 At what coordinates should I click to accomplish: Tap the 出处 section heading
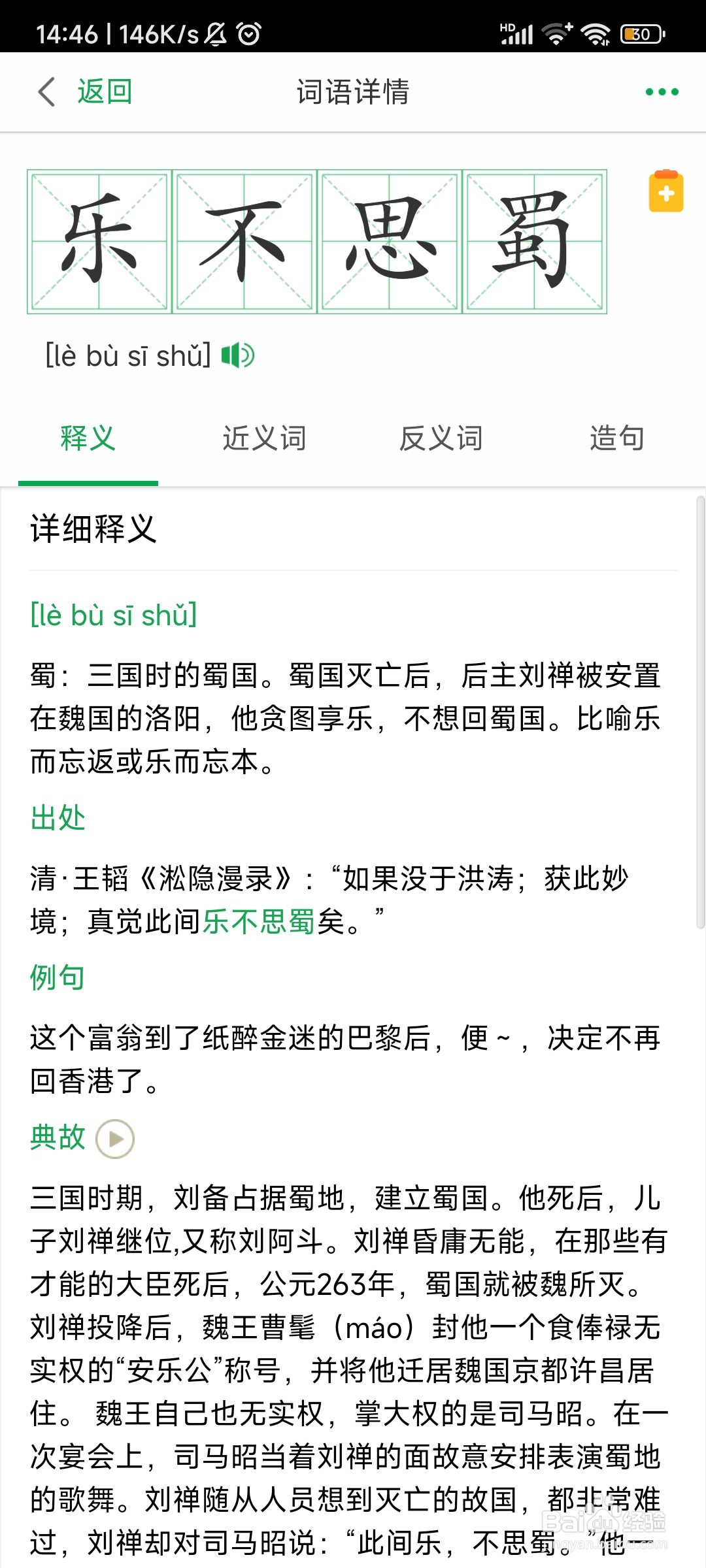click(x=58, y=818)
